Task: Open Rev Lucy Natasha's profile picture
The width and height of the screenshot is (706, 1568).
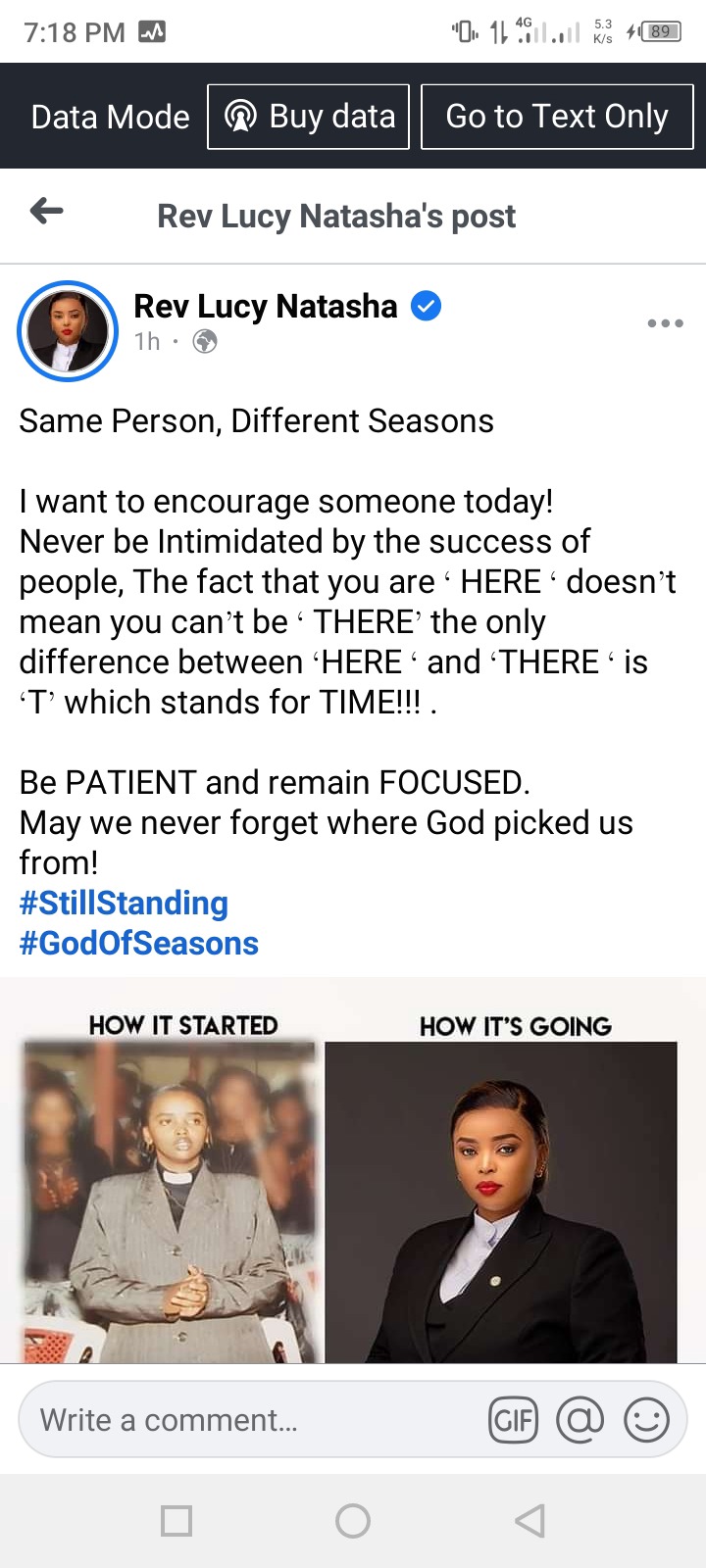Action: pos(68,331)
